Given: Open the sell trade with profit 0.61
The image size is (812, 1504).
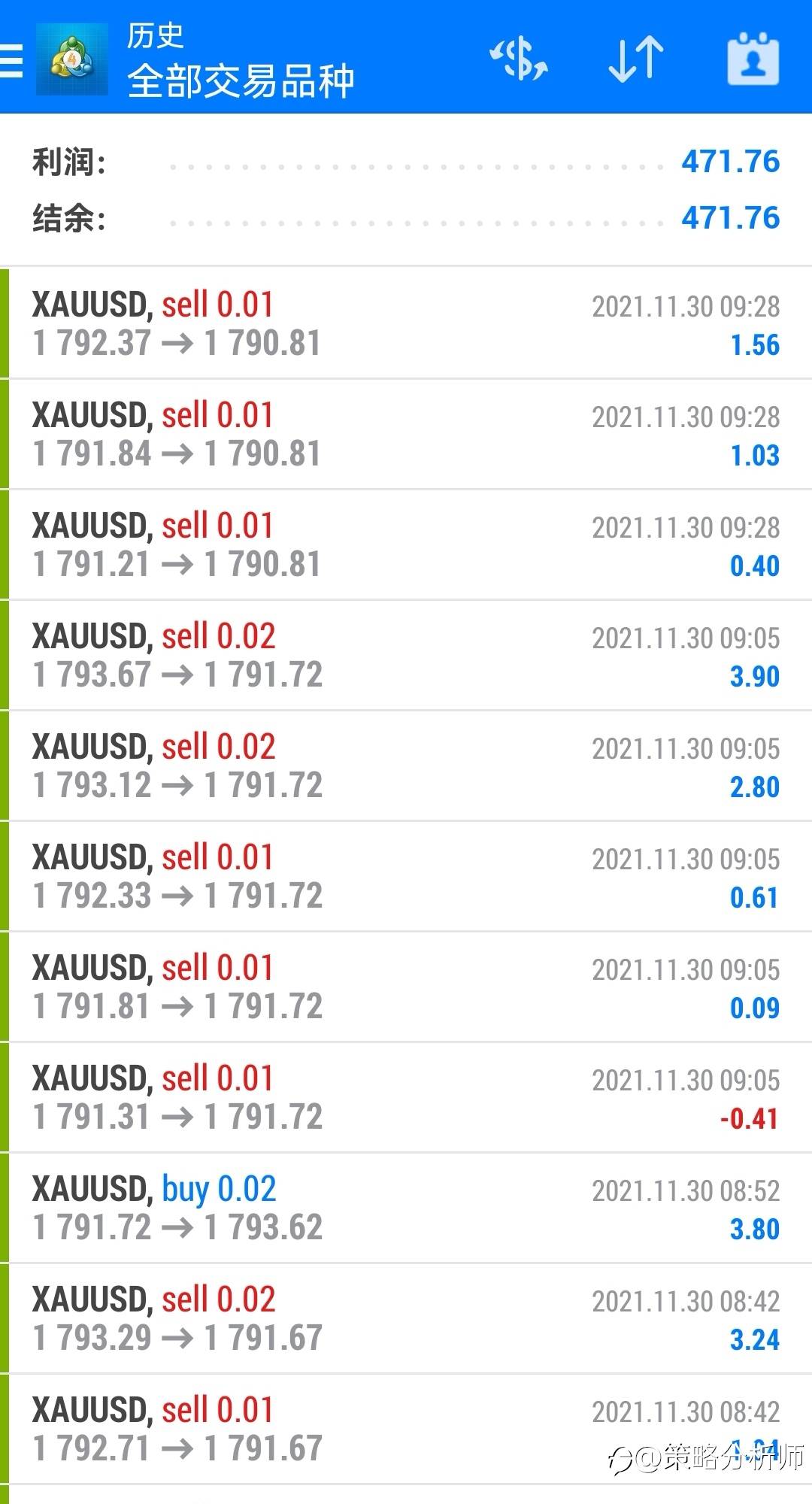Looking at the screenshot, I should point(406,876).
